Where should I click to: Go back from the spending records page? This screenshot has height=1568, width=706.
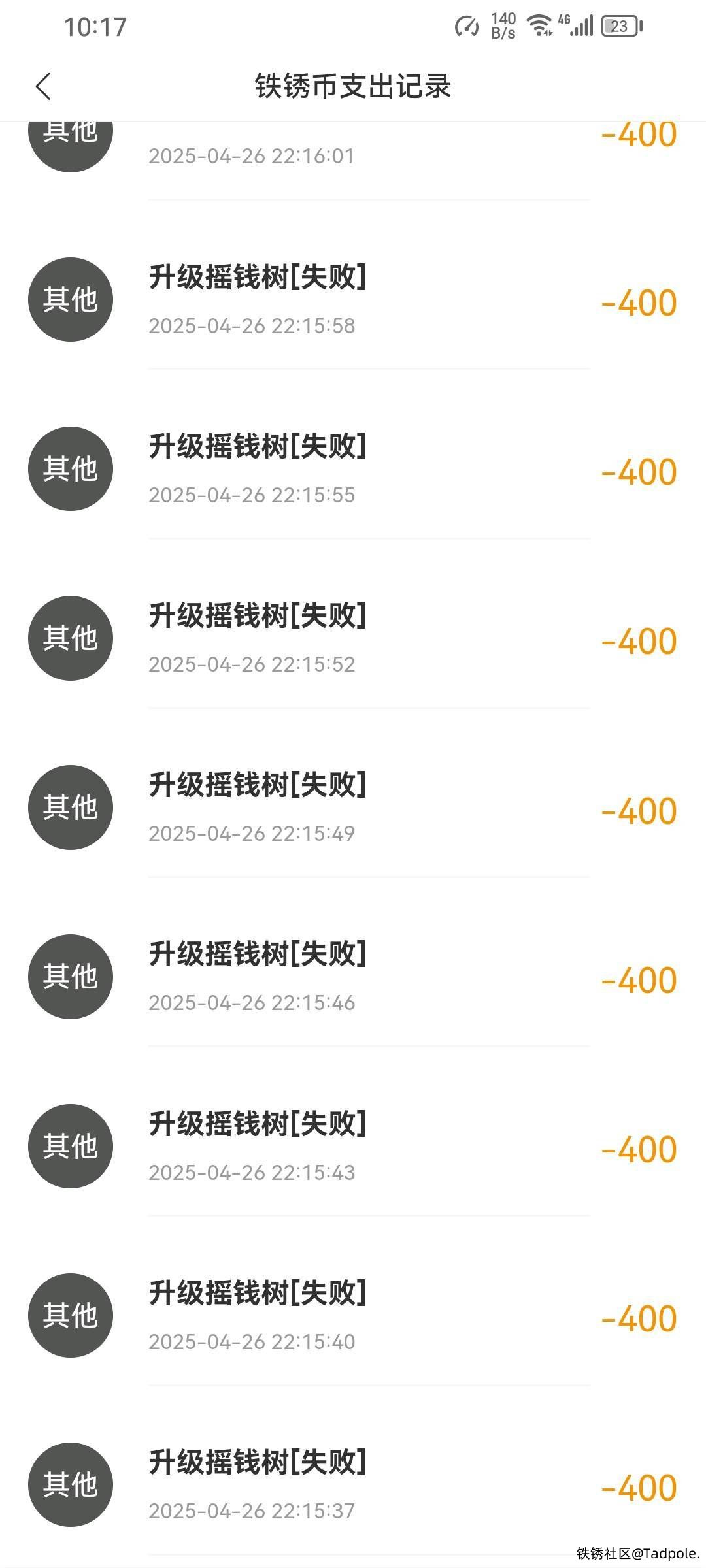[x=43, y=86]
